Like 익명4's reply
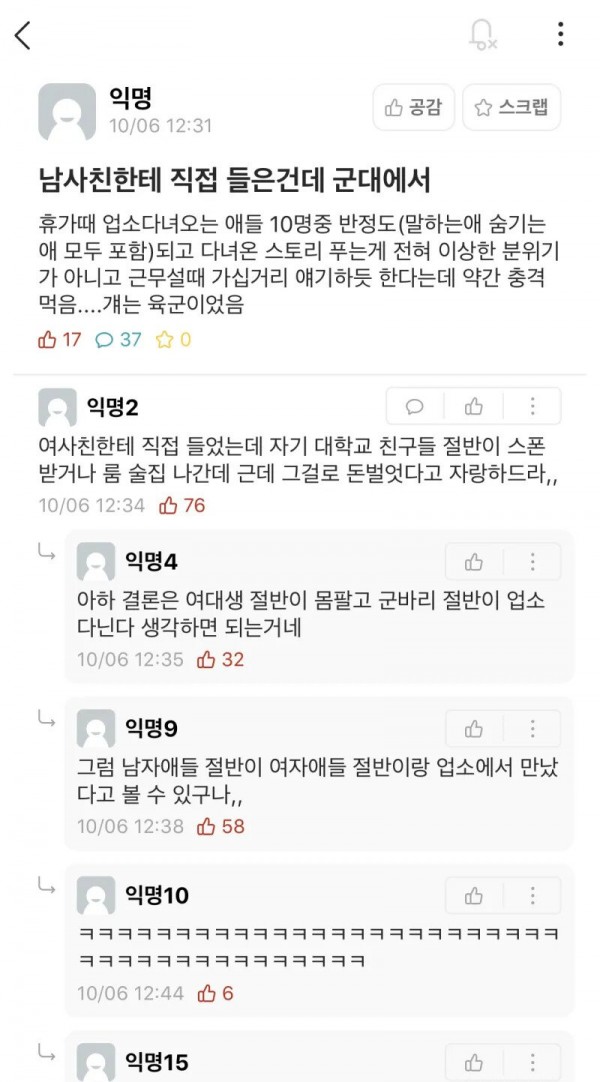 (474, 562)
